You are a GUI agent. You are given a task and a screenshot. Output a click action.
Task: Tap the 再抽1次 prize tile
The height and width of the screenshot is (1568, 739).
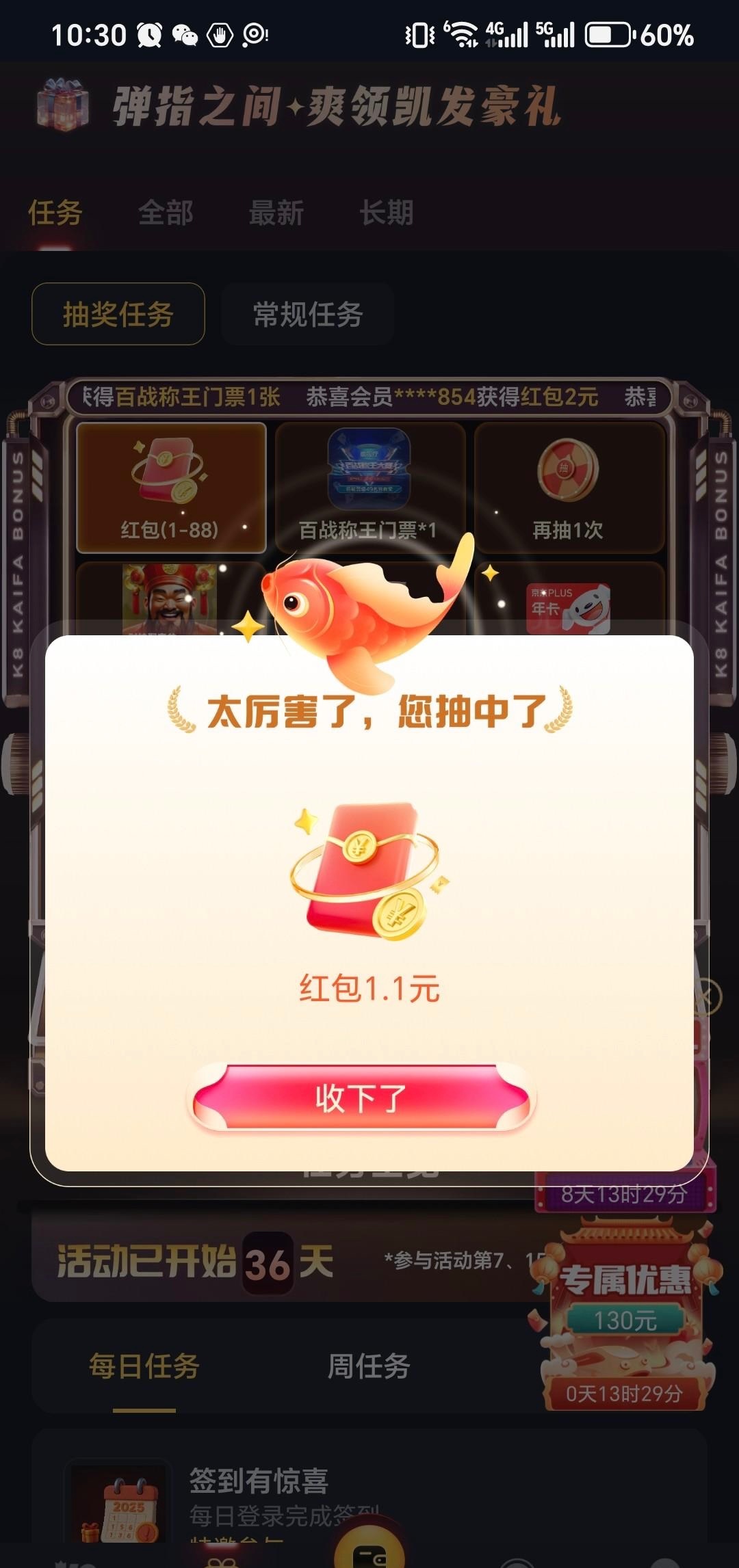click(x=568, y=487)
